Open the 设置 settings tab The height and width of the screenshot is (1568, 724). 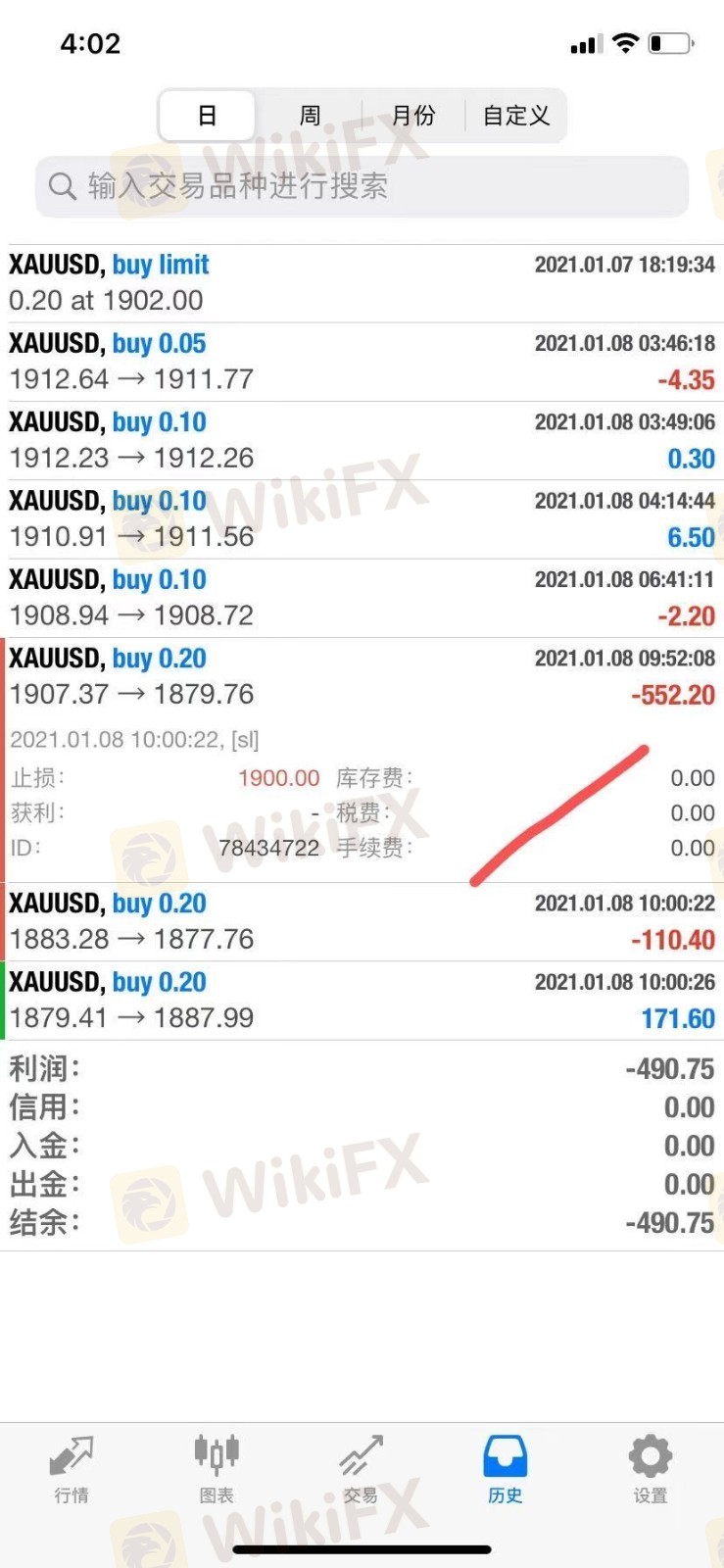point(651,1469)
